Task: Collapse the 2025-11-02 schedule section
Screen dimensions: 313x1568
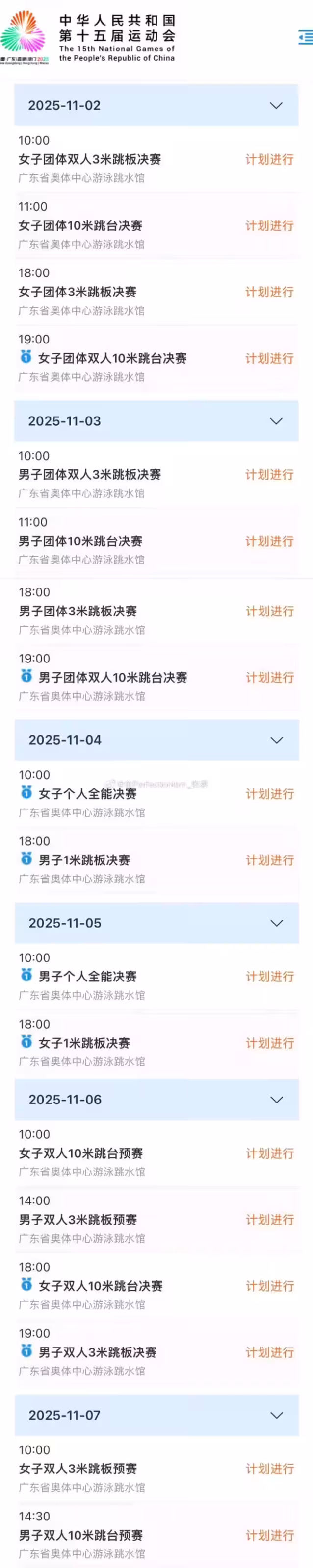Action: coord(276,106)
